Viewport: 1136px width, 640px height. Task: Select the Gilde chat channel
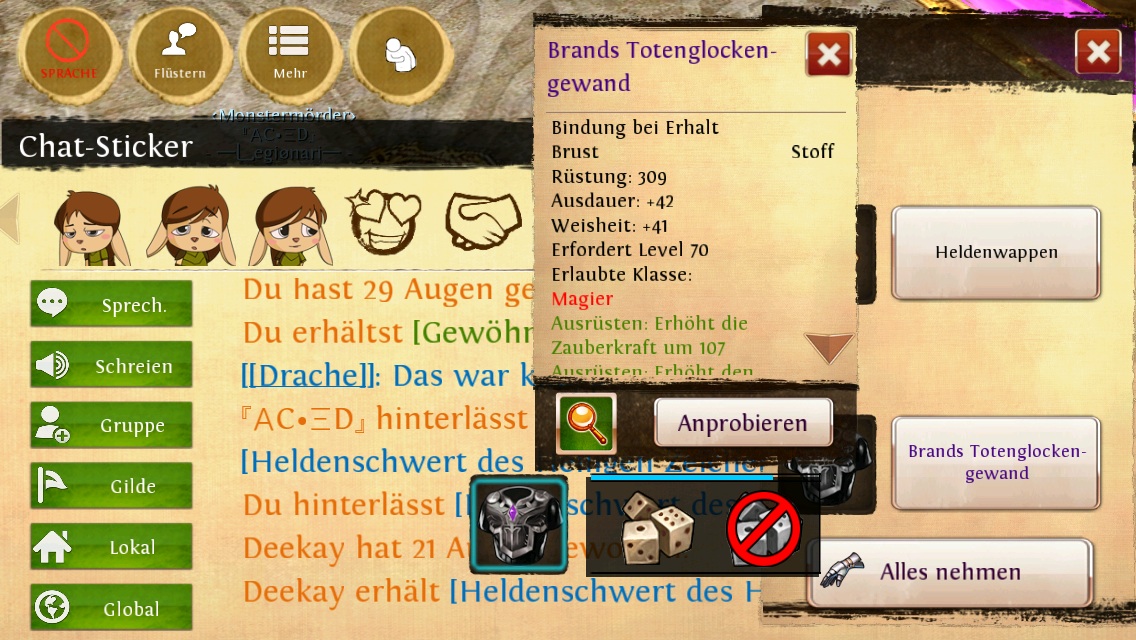tap(111, 487)
